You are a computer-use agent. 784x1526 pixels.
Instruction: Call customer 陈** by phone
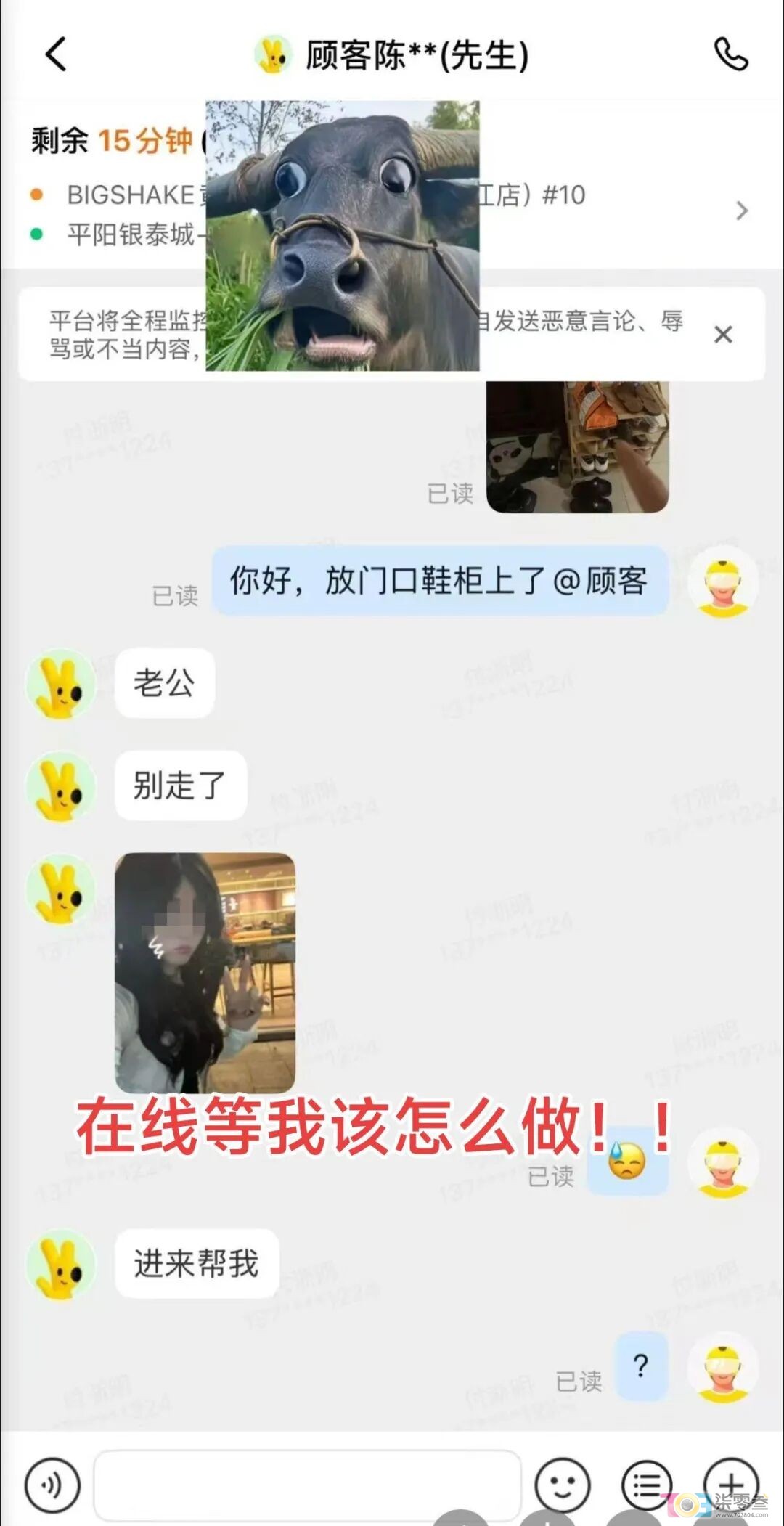[730, 54]
